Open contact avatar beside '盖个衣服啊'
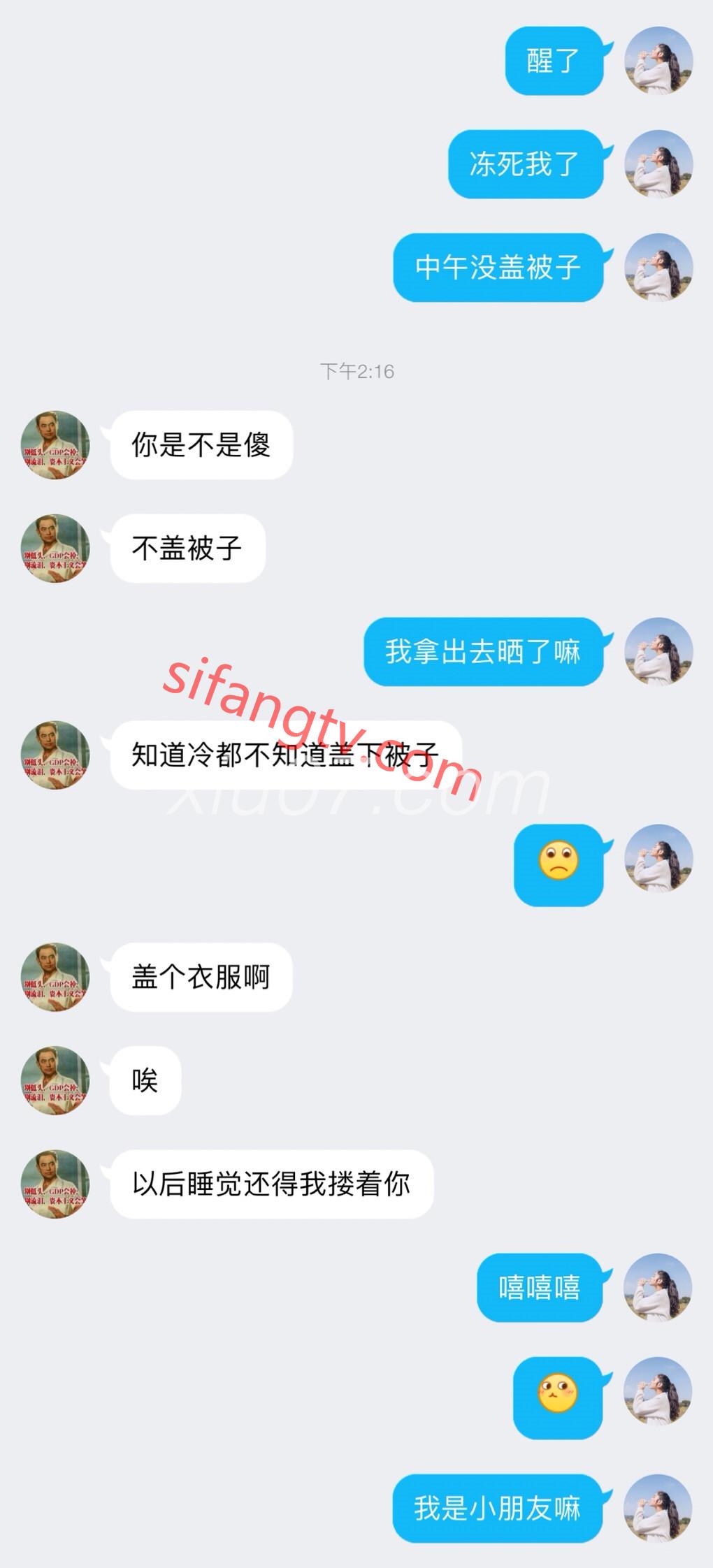Screen dimensions: 713x1568 pyautogui.click(x=56, y=976)
